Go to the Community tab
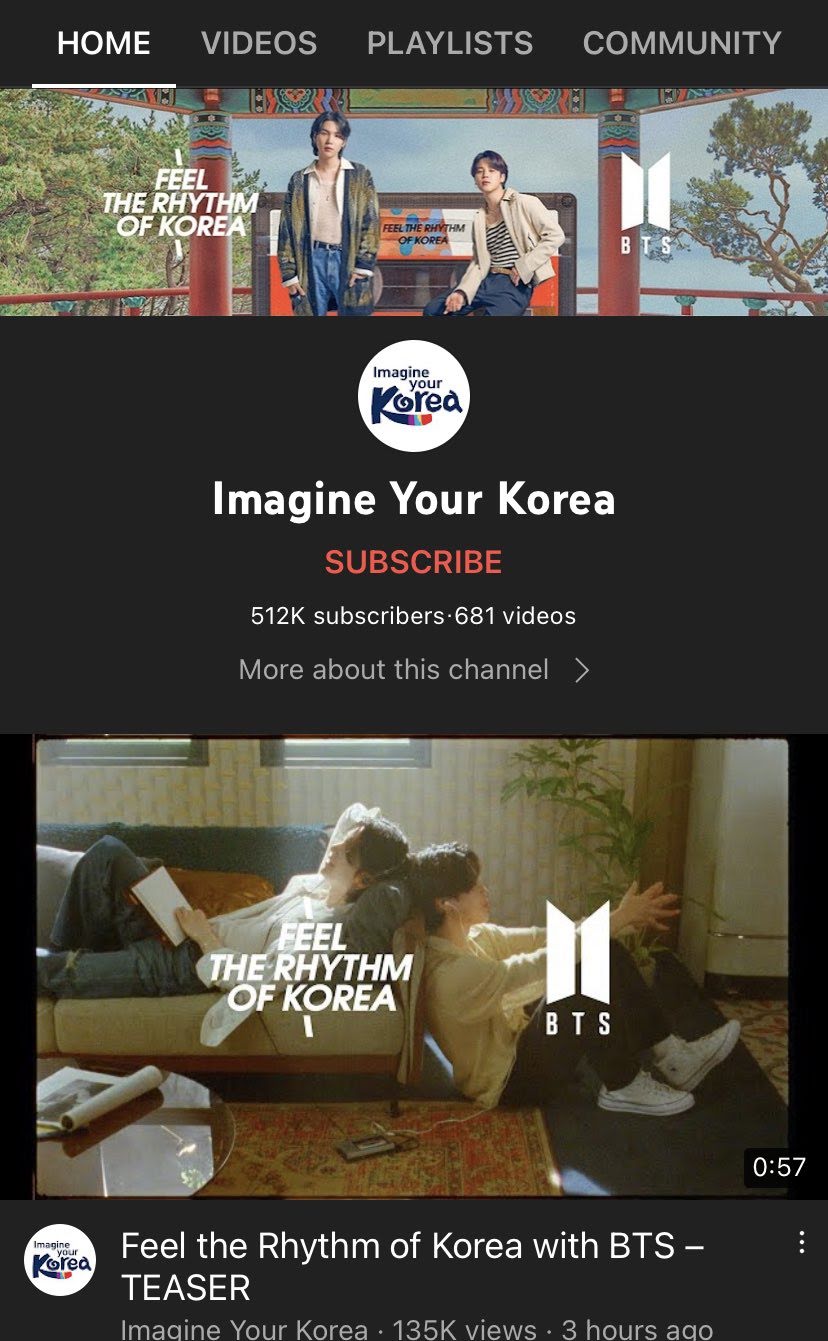Image resolution: width=828 pixels, height=1341 pixels. coord(682,43)
